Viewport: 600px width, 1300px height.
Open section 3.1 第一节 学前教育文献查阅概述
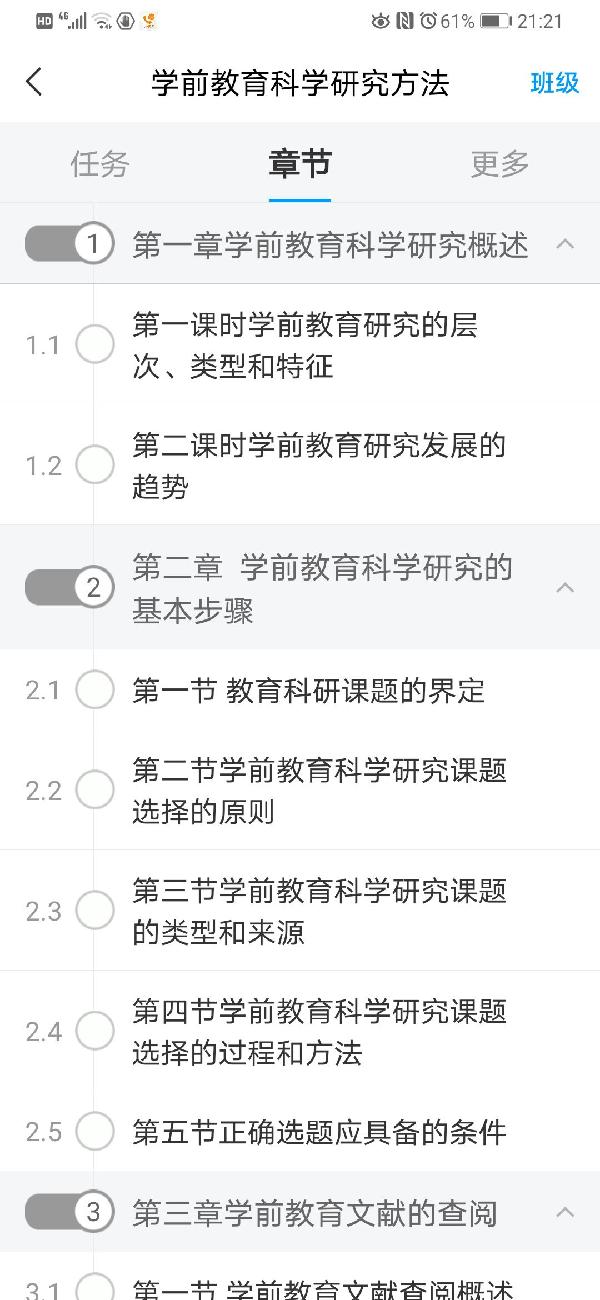click(x=322, y=1288)
